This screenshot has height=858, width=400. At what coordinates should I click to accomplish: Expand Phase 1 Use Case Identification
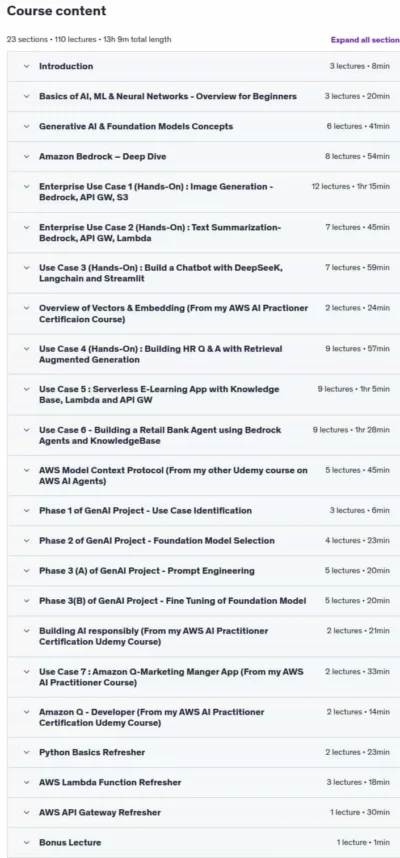[x=204, y=511]
